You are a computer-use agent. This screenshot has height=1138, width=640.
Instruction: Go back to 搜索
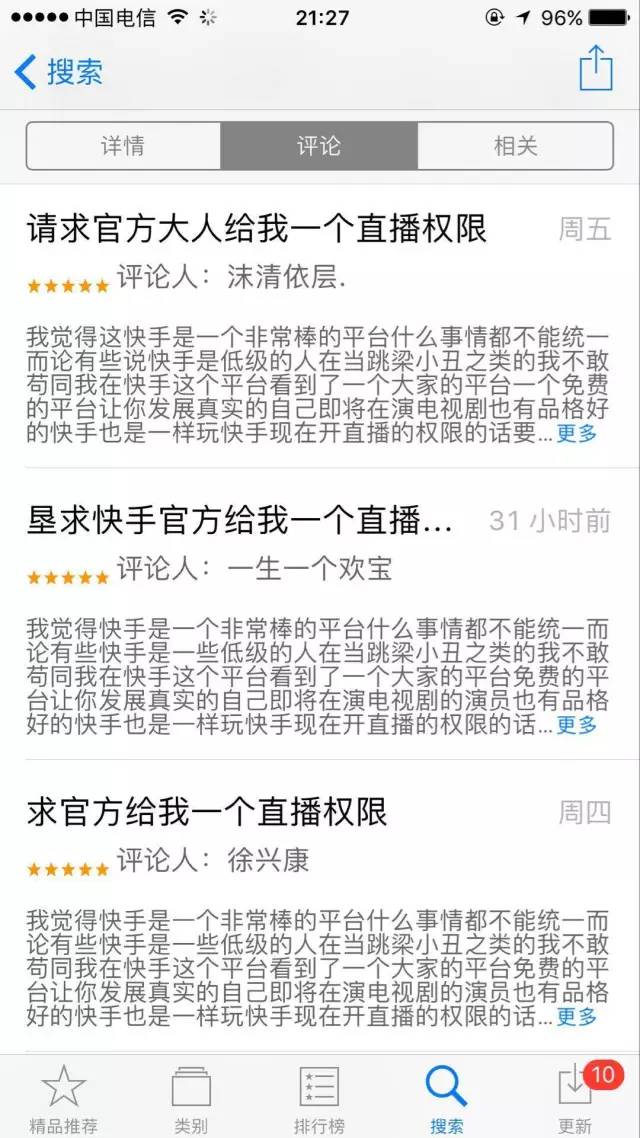(60, 72)
